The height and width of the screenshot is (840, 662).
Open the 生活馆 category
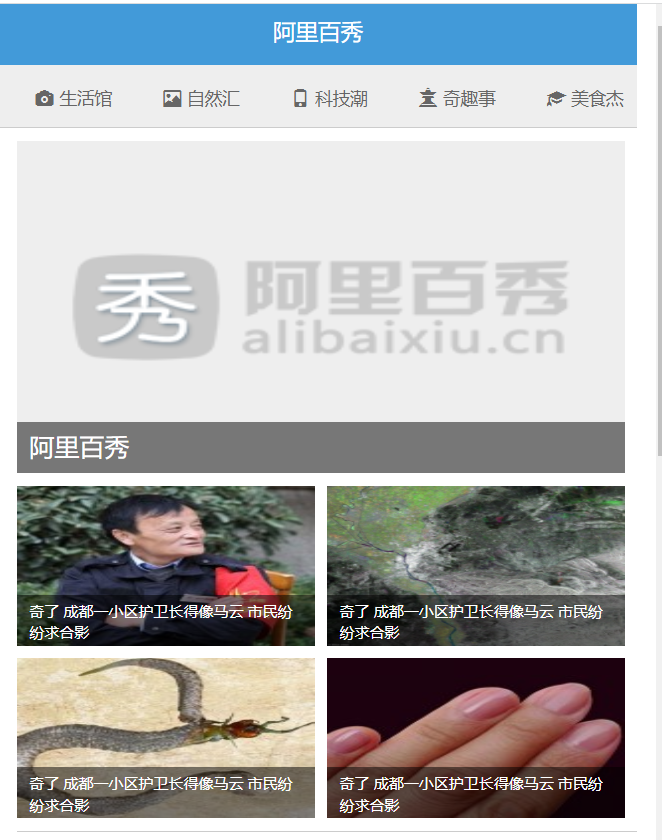[74, 98]
